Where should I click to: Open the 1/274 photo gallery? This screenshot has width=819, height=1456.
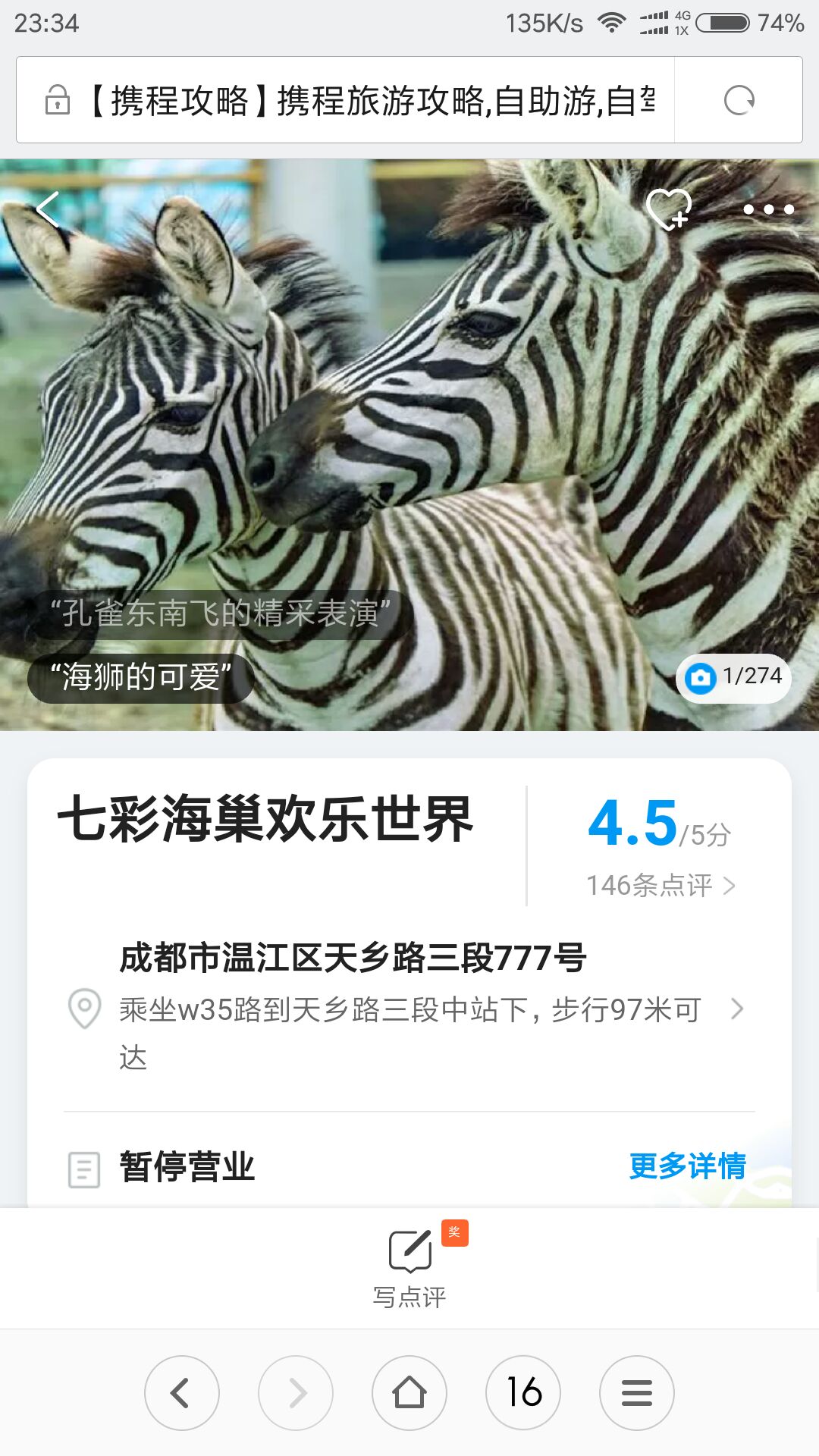point(733,676)
